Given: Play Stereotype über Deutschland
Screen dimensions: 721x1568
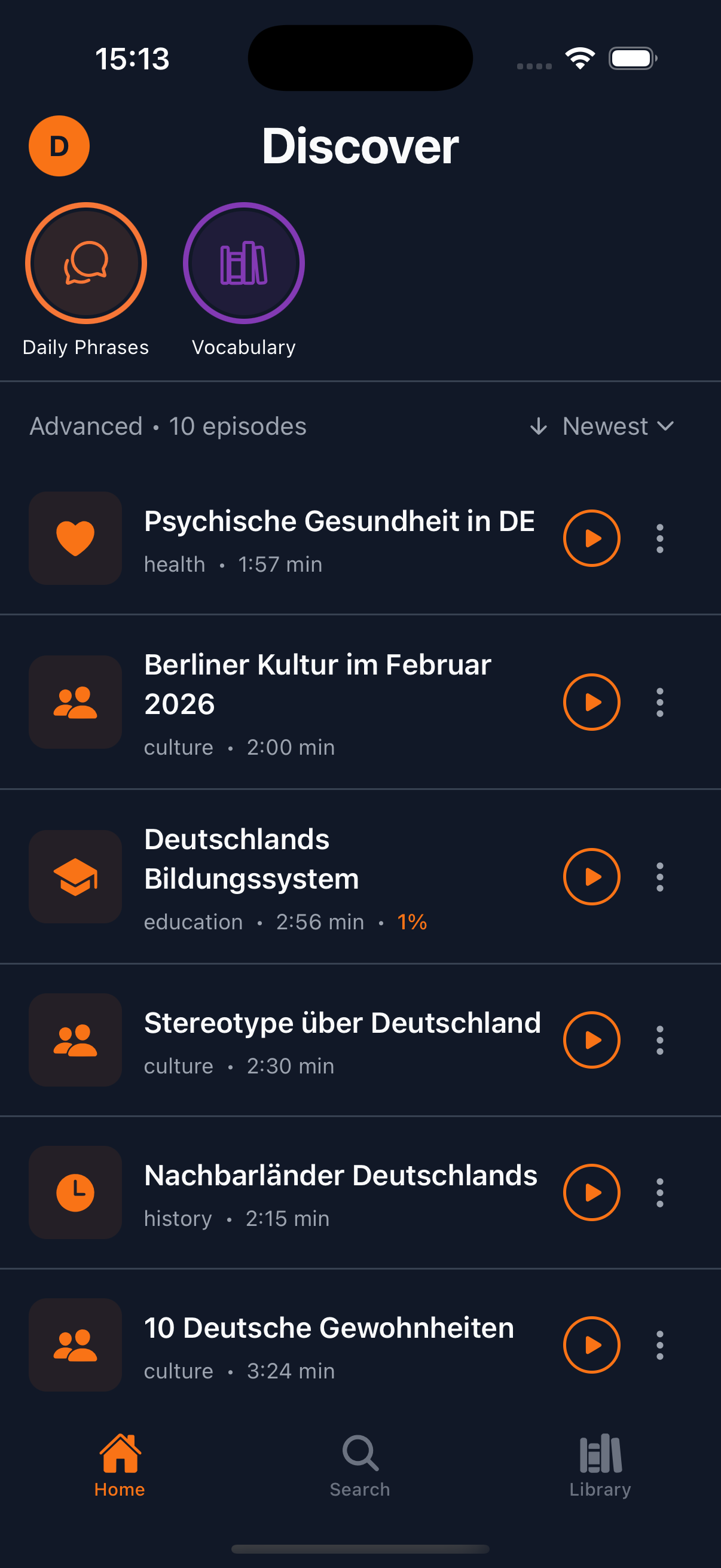Looking at the screenshot, I should pyautogui.click(x=591, y=1039).
